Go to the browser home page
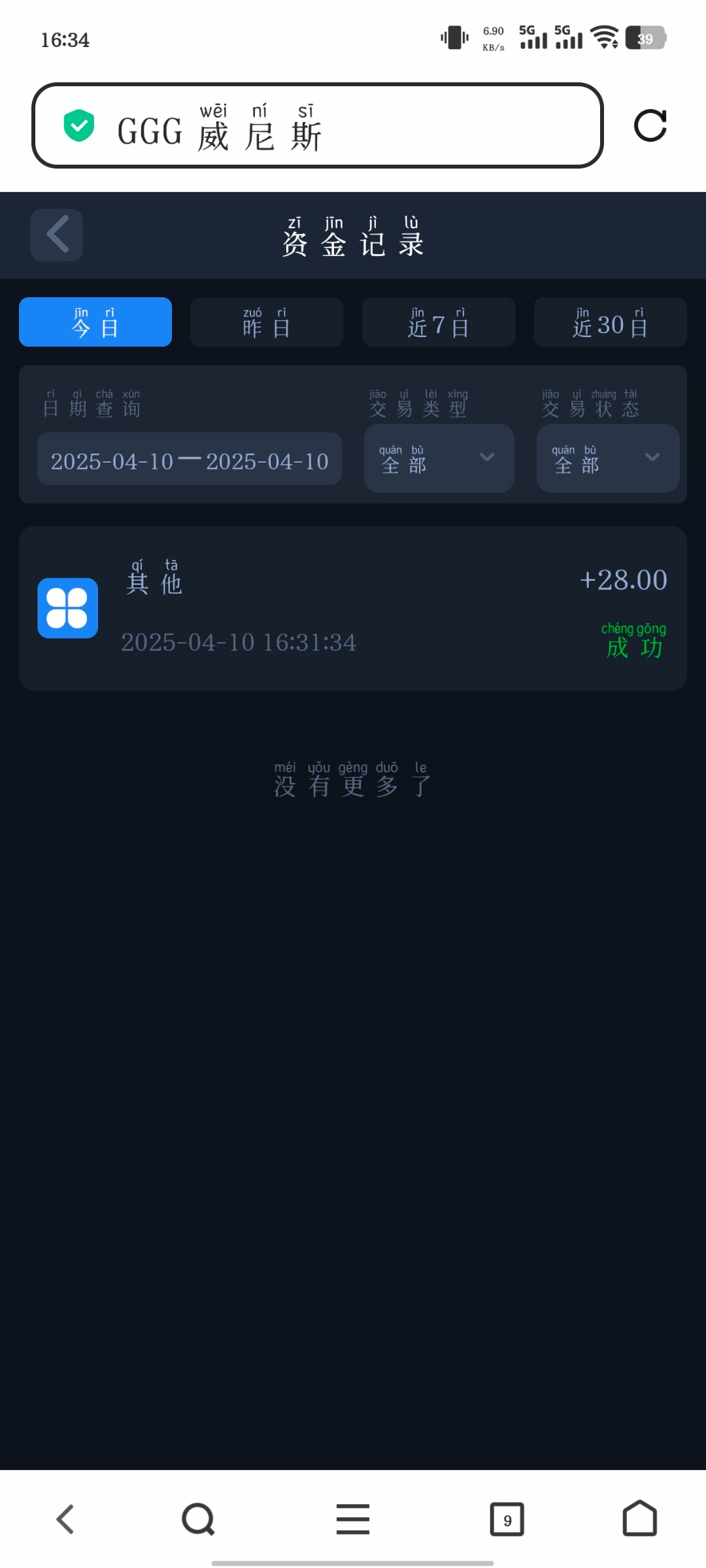Screen dimensions: 706x1568 click(x=640, y=1519)
